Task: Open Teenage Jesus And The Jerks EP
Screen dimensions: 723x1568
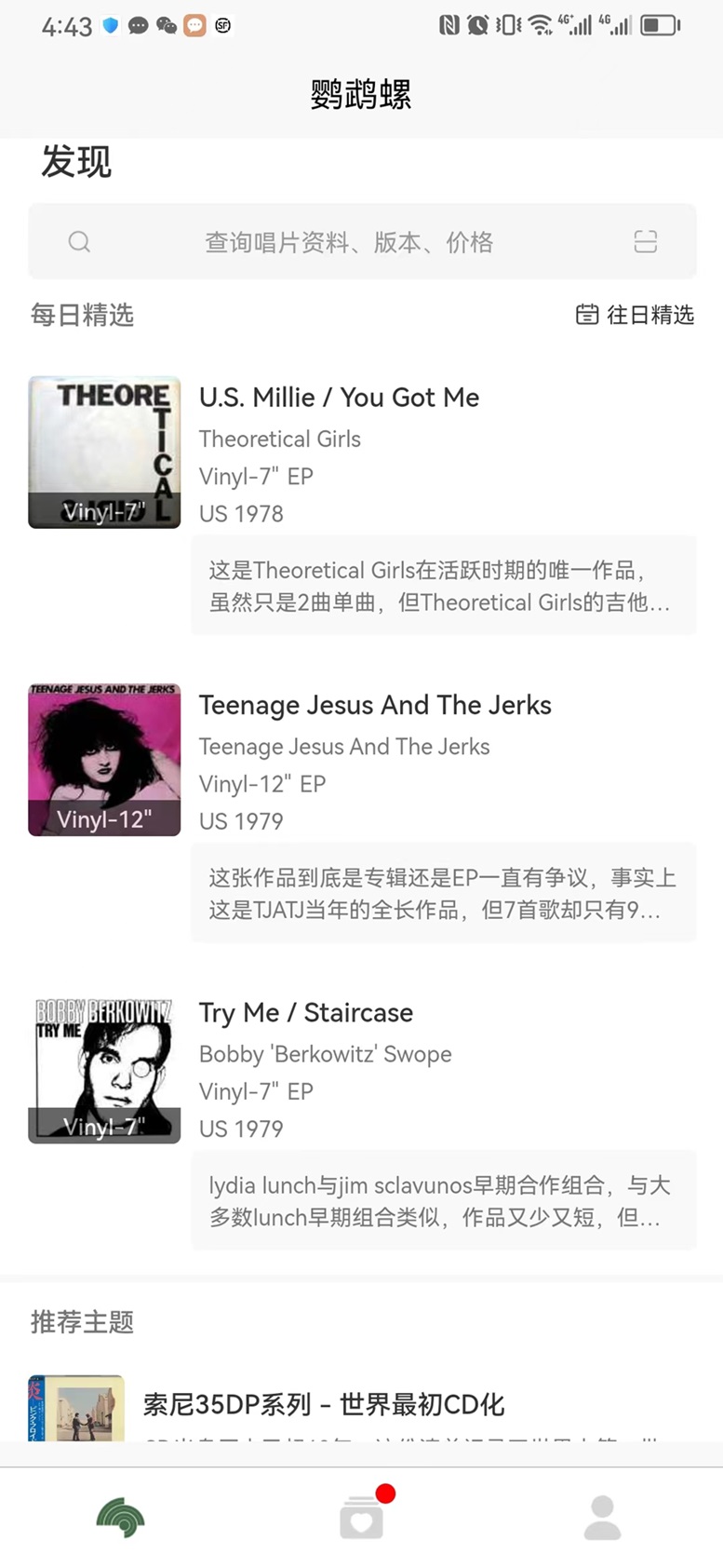Action: pyautogui.click(x=375, y=706)
